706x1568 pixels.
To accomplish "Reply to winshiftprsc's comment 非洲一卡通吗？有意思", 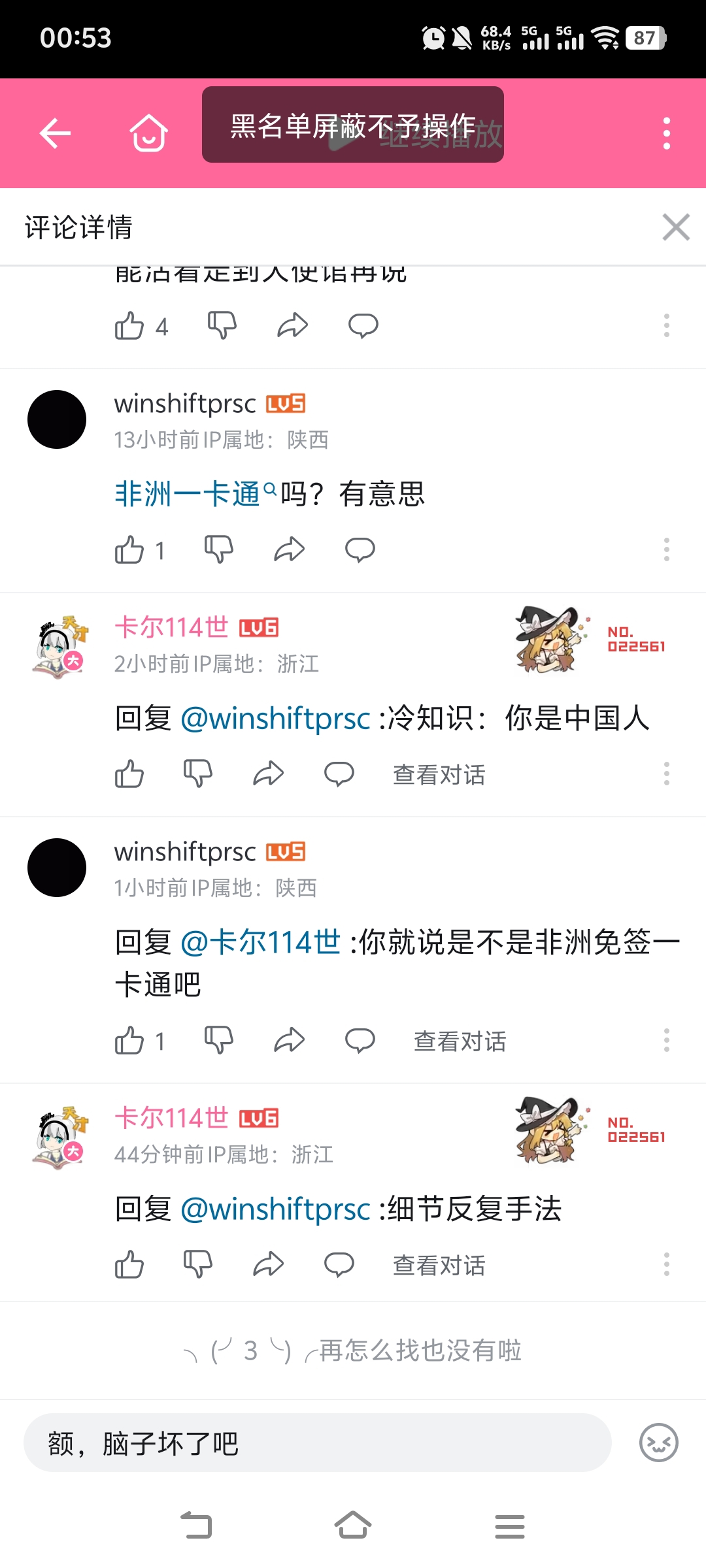I will [x=360, y=550].
